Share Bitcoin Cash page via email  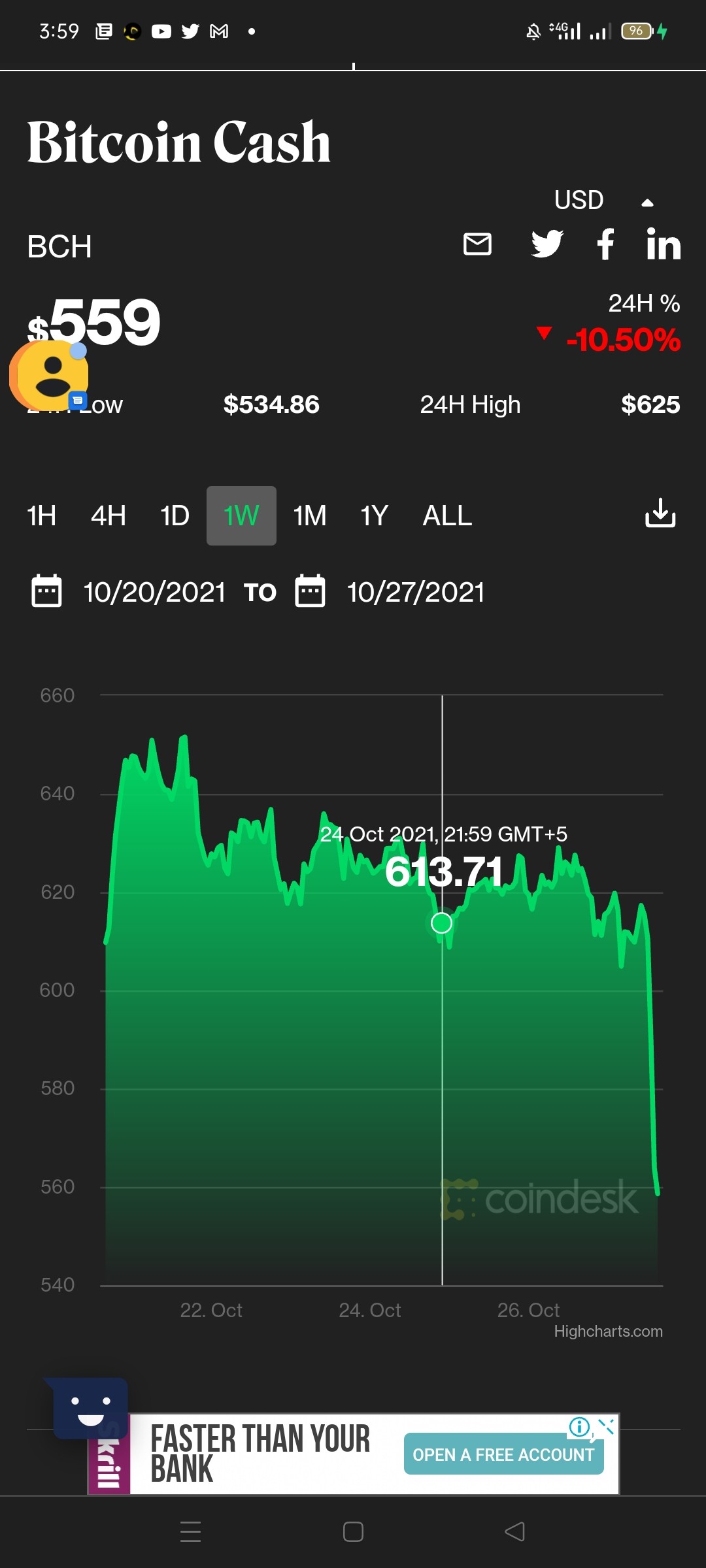(477, 244)
